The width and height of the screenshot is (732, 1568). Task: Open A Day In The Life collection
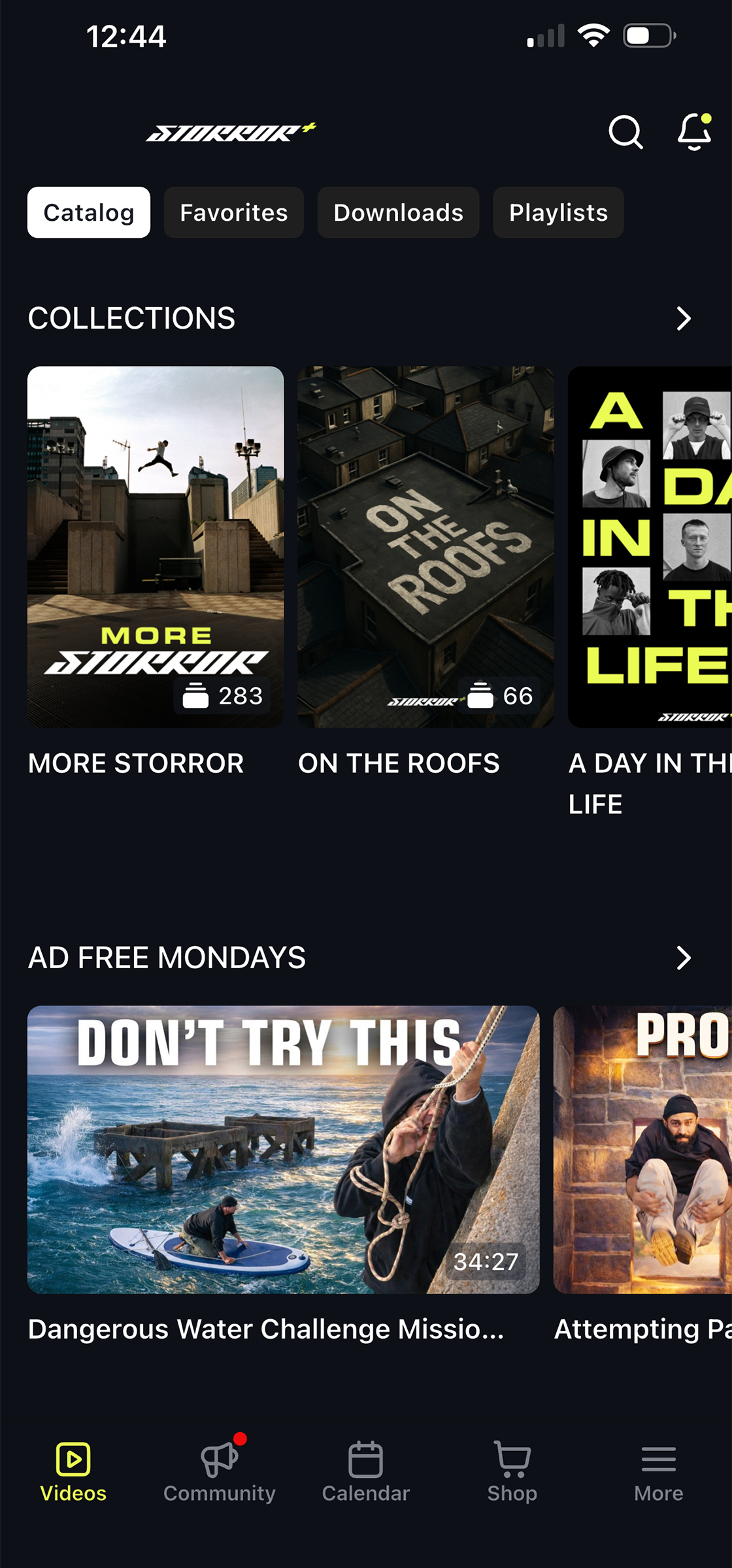pyautogui.click(x=650, y=547)
